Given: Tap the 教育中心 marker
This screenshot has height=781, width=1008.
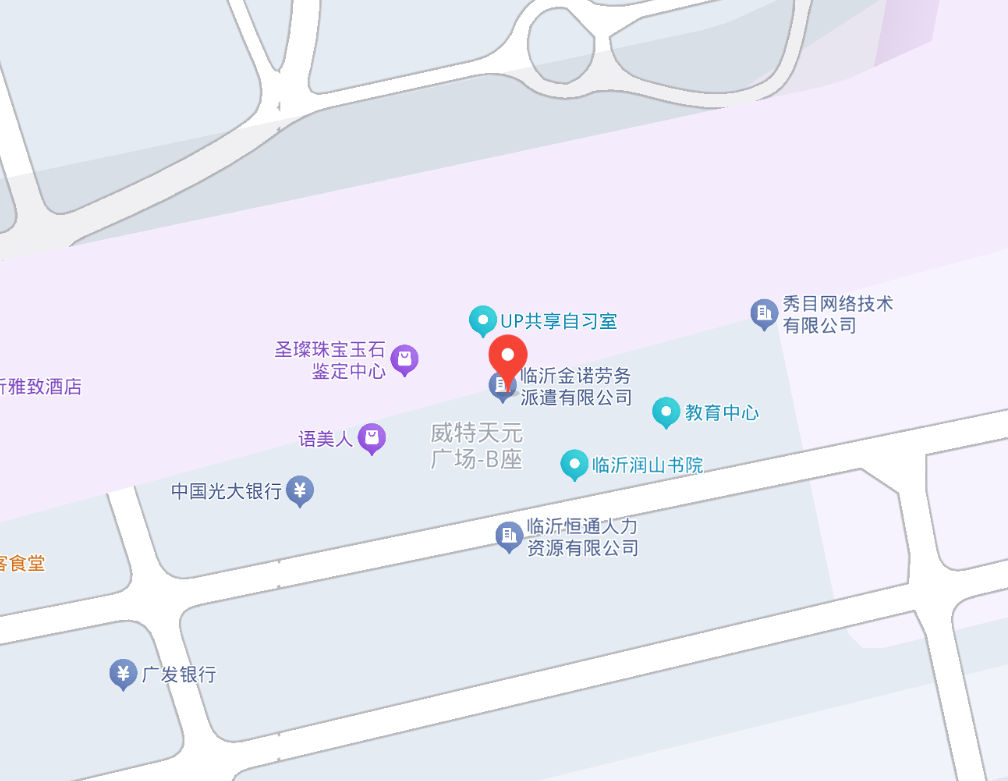Looking at the screenshot, I should [x=666, y=411].
